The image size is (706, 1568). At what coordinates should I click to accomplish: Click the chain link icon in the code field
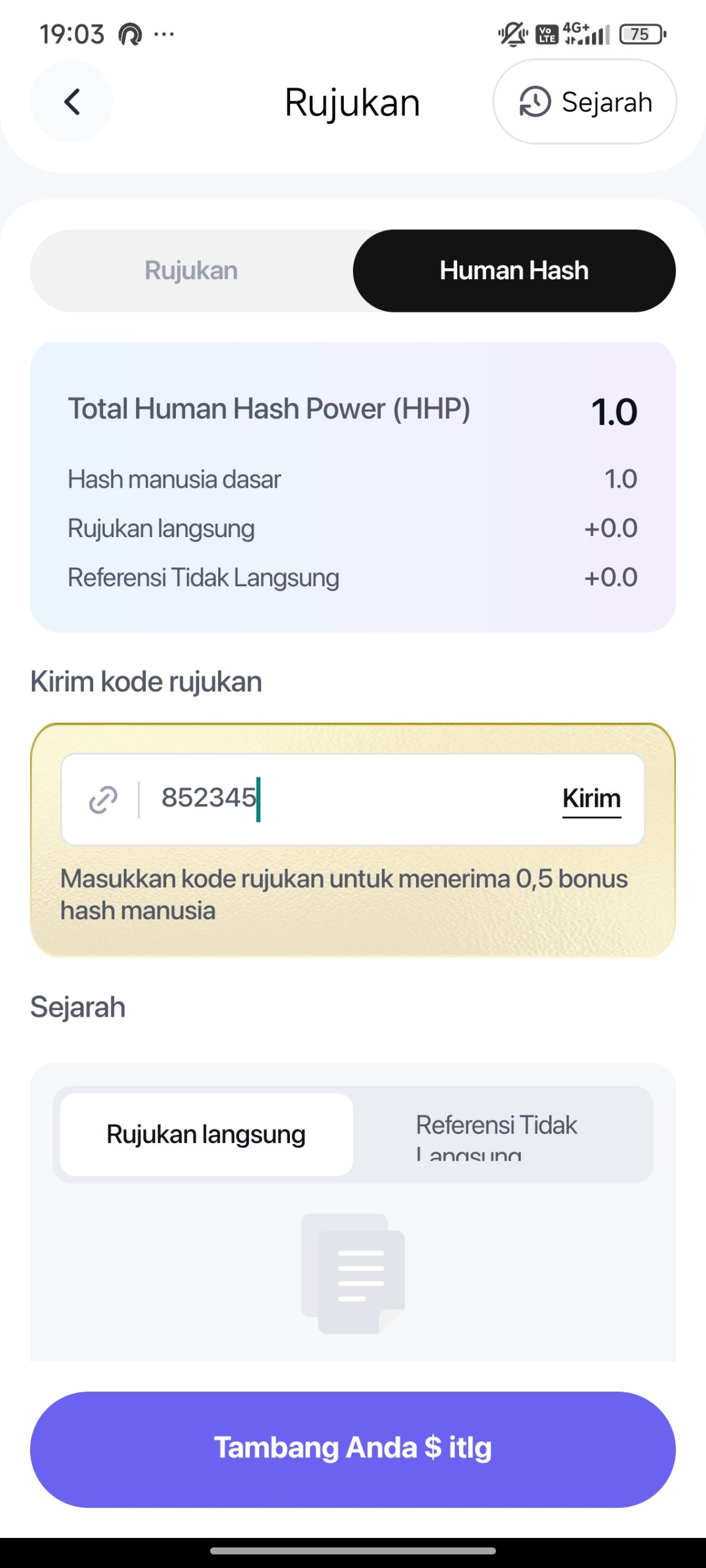[103, 798]
